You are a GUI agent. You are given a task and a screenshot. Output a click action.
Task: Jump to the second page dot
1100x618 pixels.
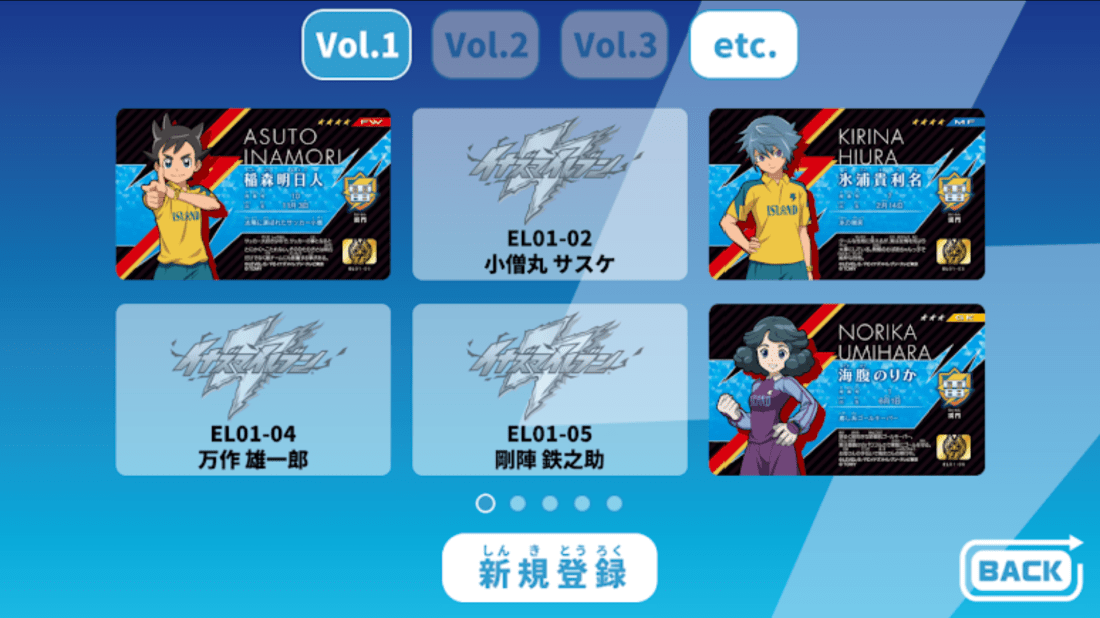(518, 503)
